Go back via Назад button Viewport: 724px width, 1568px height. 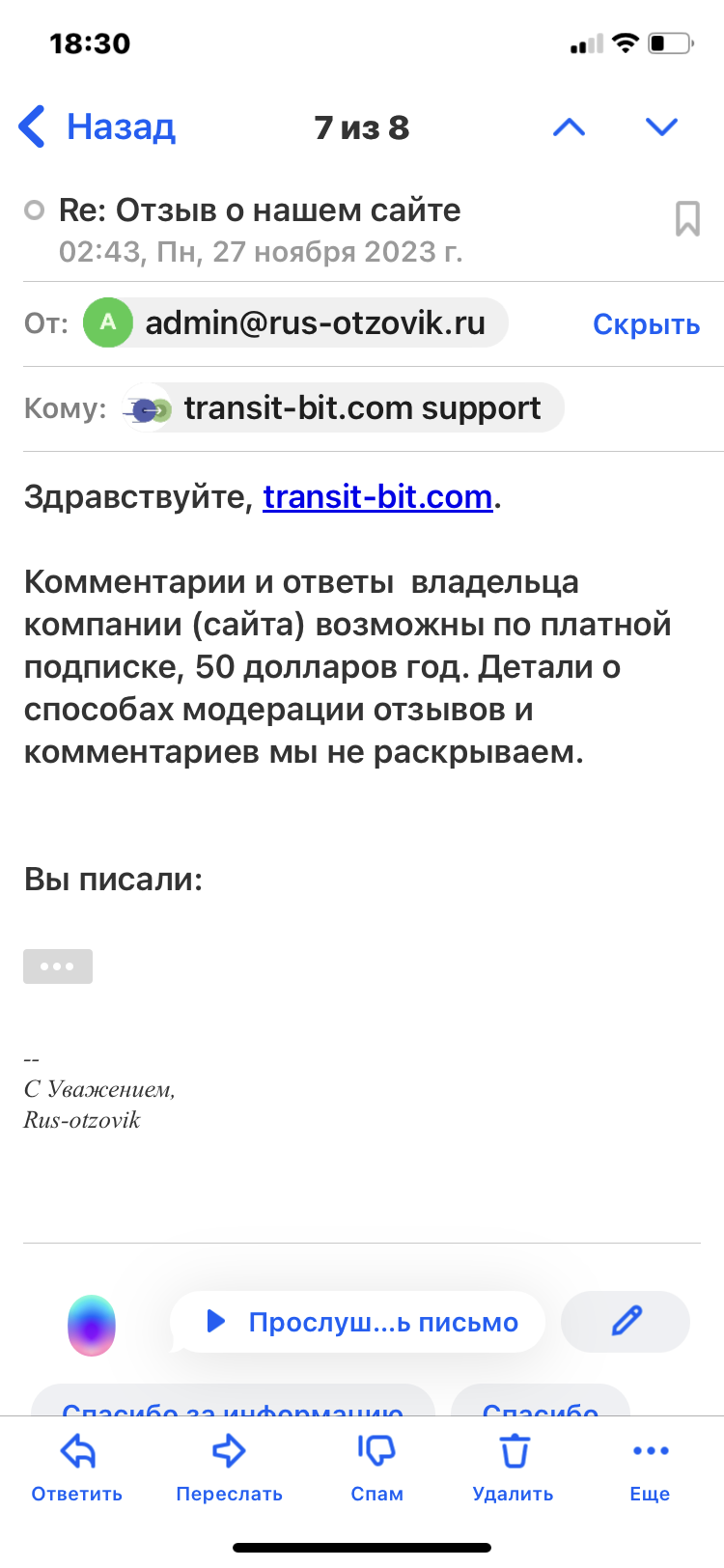tap(97, 127)
